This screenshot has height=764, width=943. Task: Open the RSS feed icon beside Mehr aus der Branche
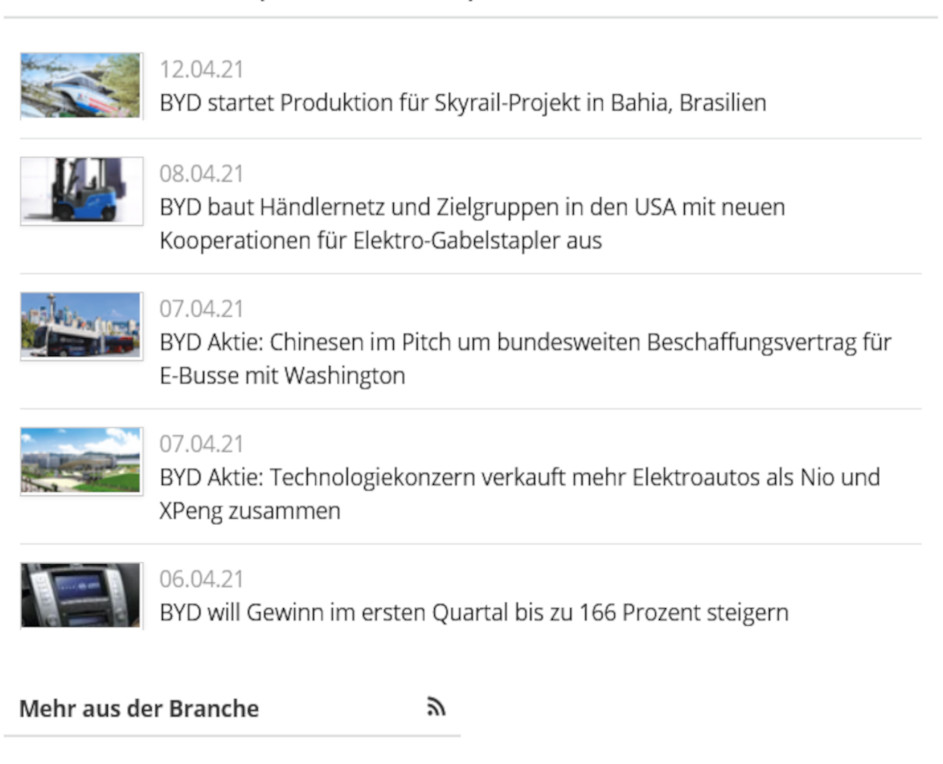click(435, 708)
